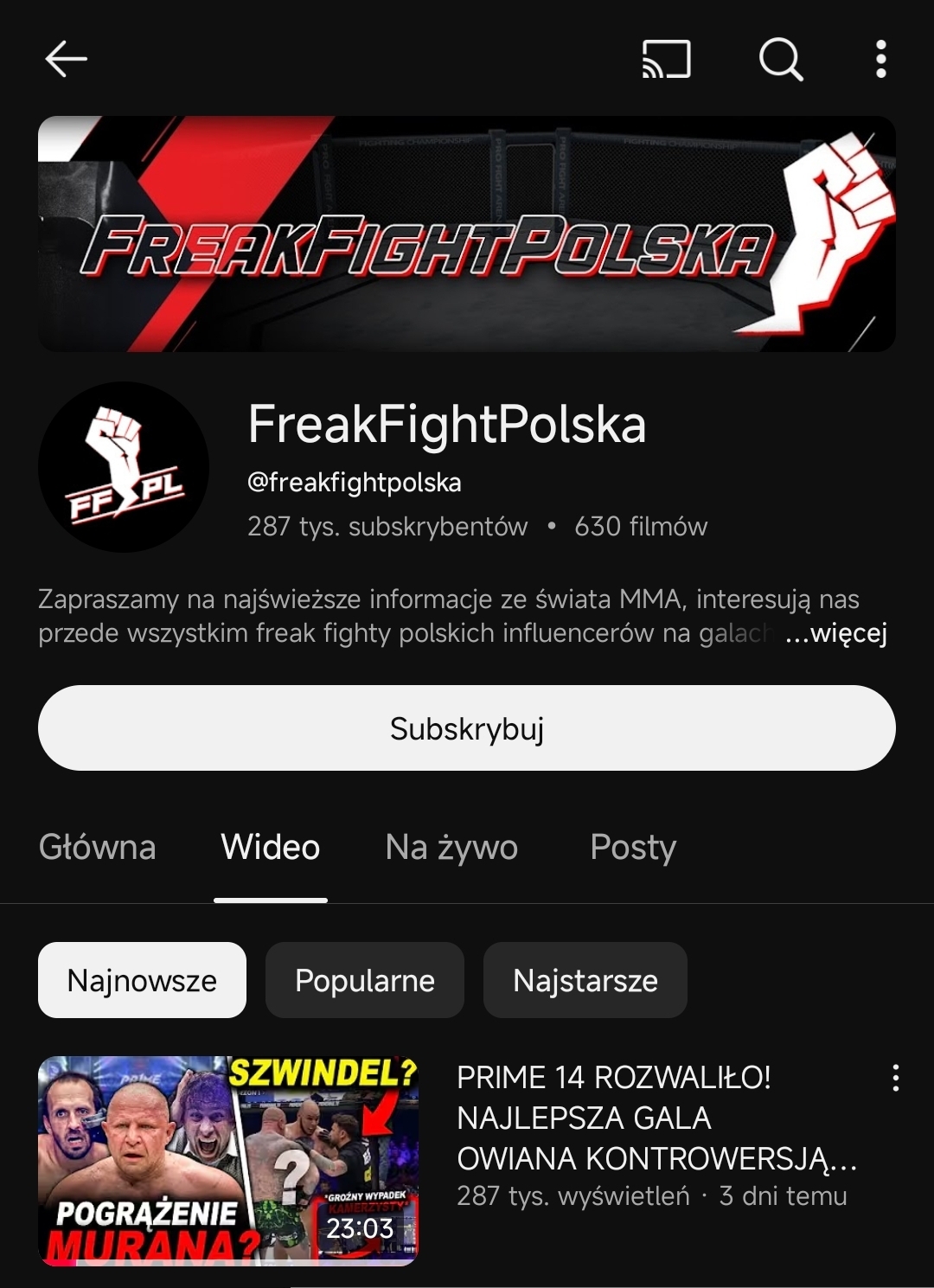The height and width of the screenshot is (1288, 934).
Task: Expand channel description with ...więcej
Action: 835,634
